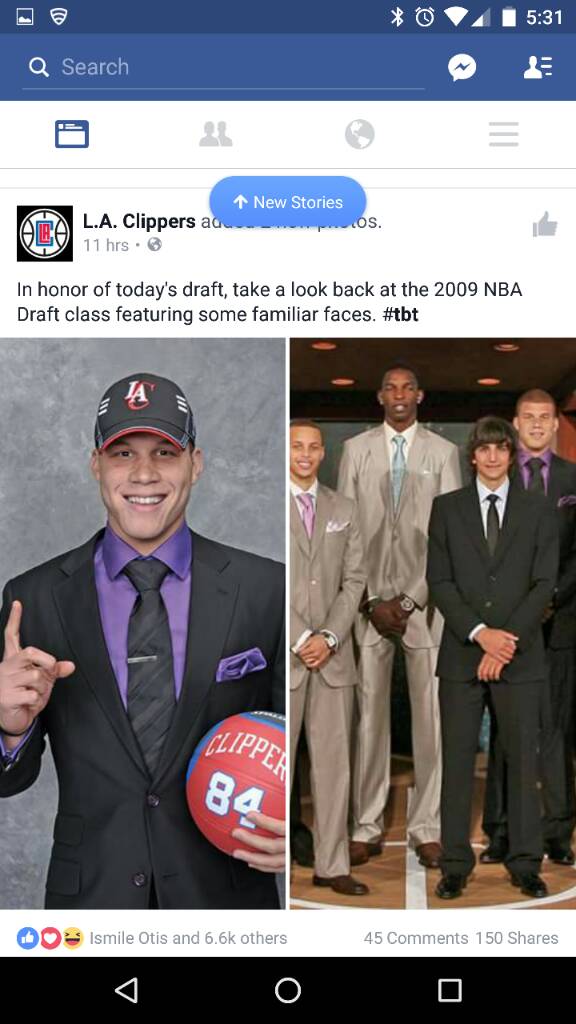Open the 2009 draft class group photo

tap(433, 623)
